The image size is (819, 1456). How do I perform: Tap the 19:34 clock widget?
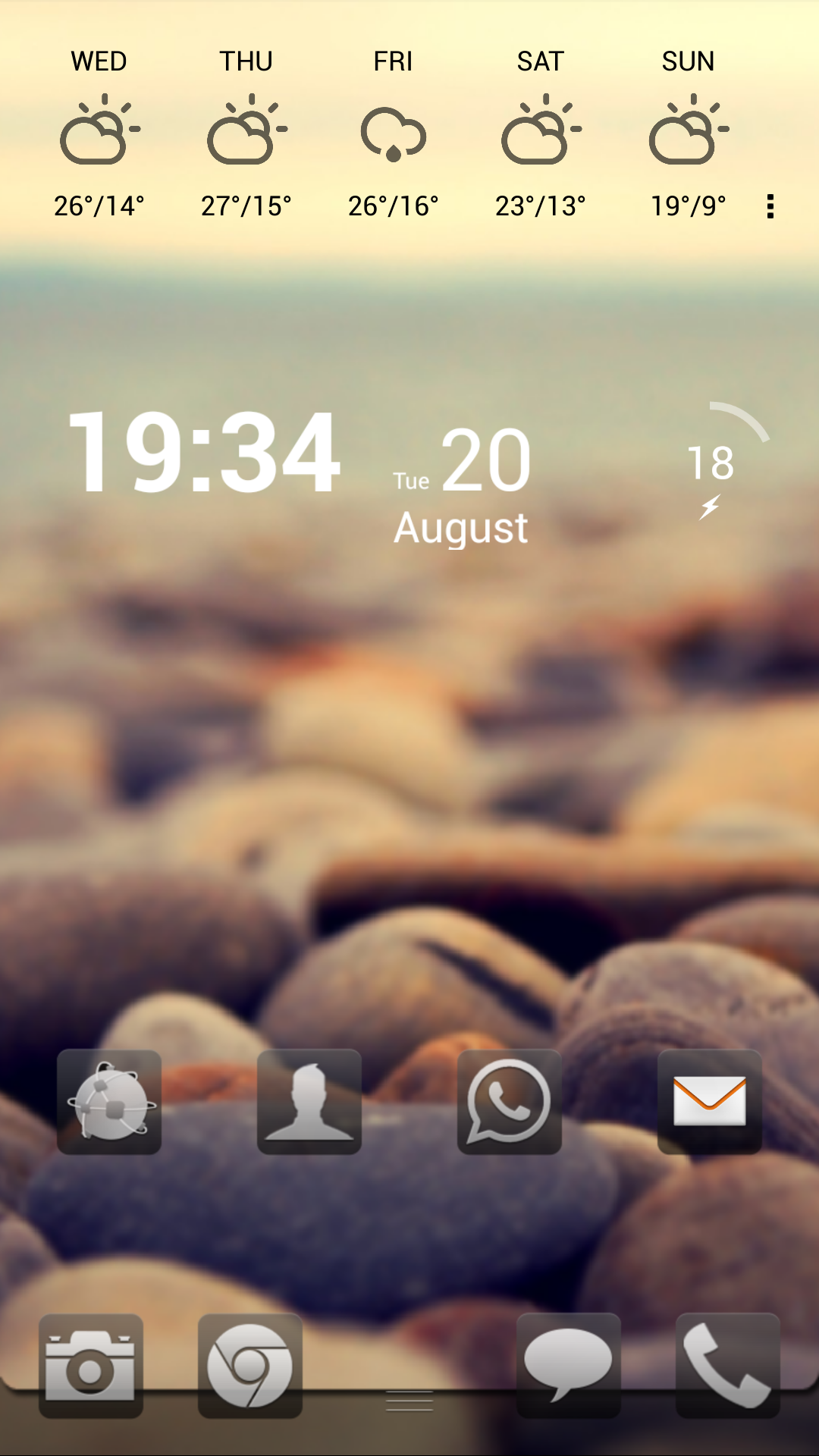203,452
